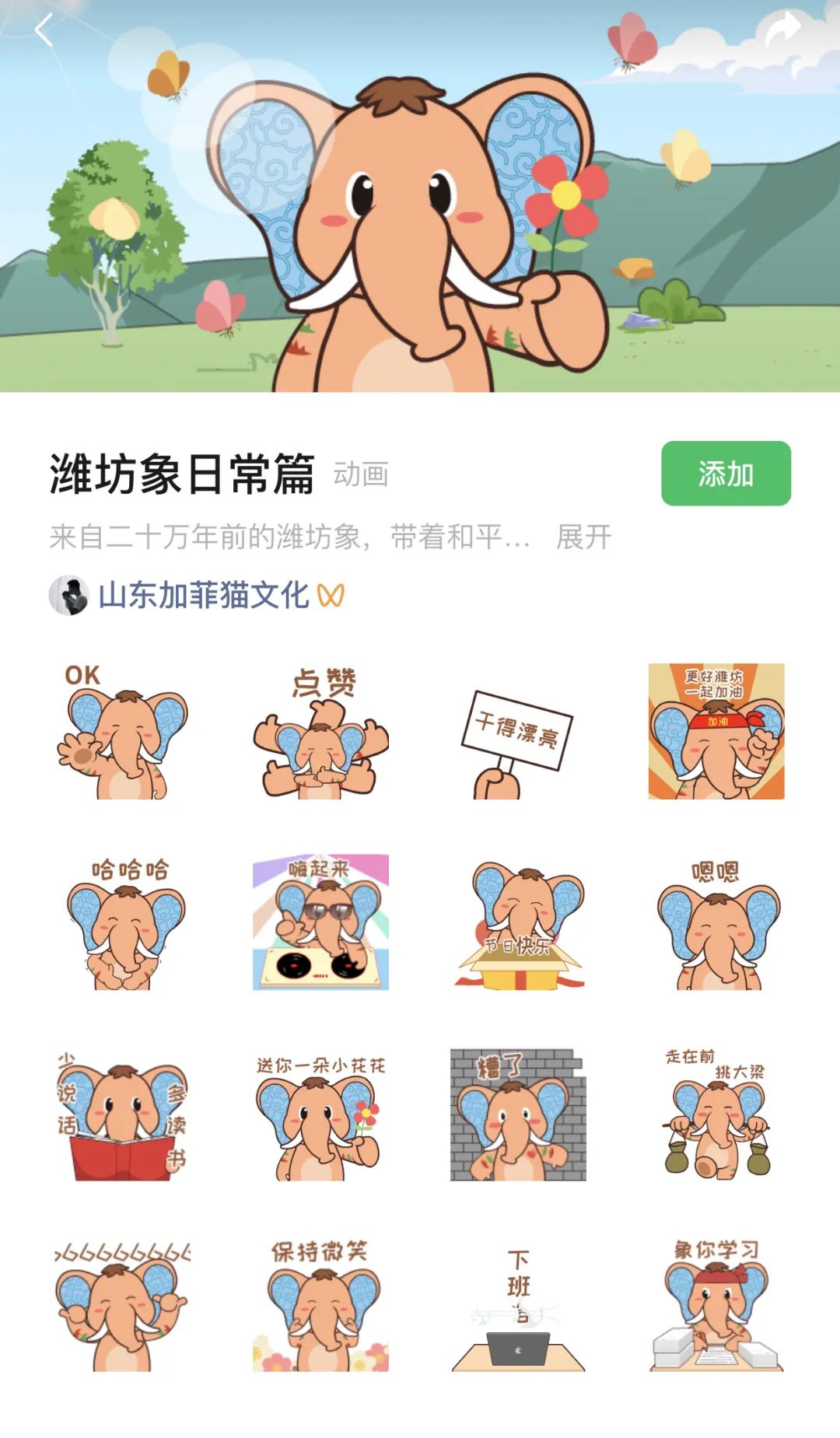Preview the OK sticker

point(123,732)
